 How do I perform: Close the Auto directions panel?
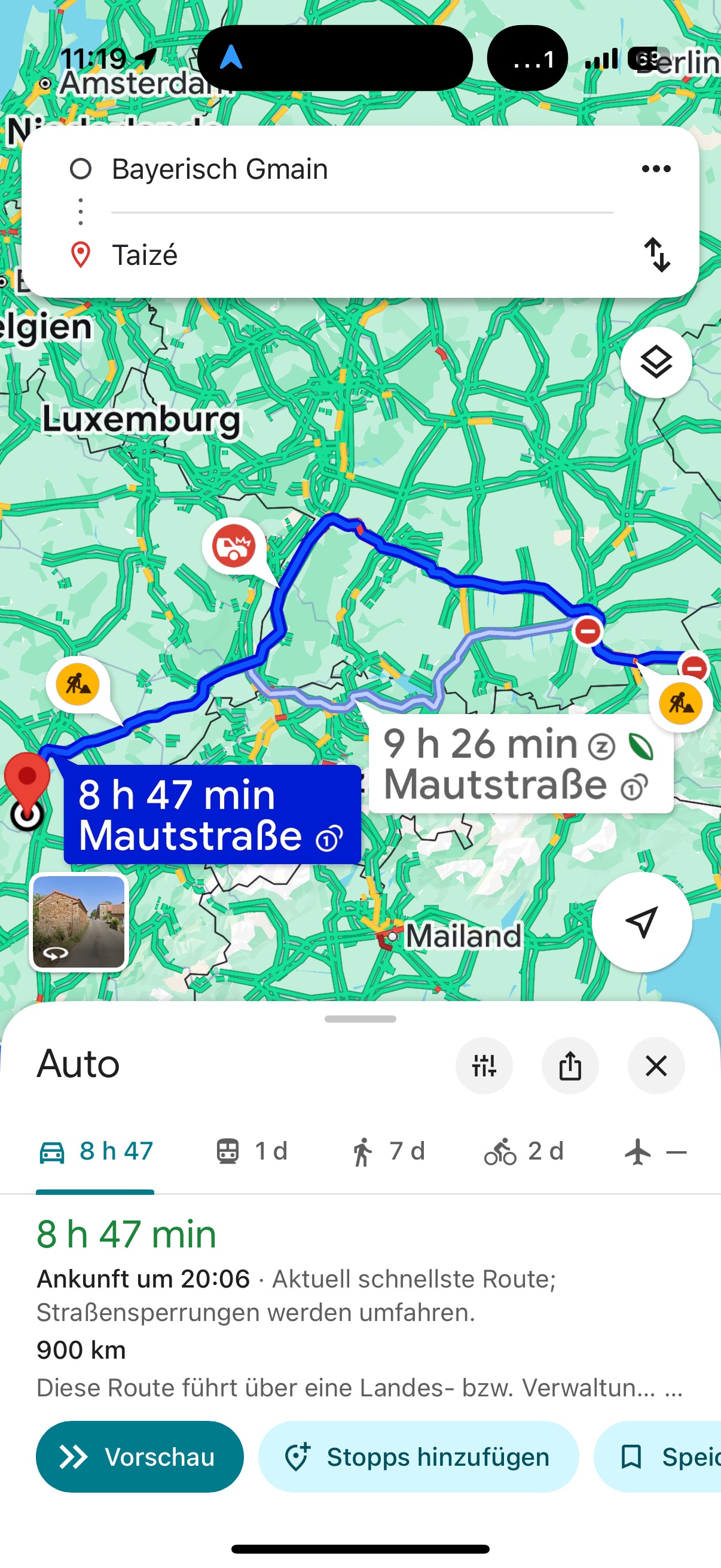tap(655, 1066)
